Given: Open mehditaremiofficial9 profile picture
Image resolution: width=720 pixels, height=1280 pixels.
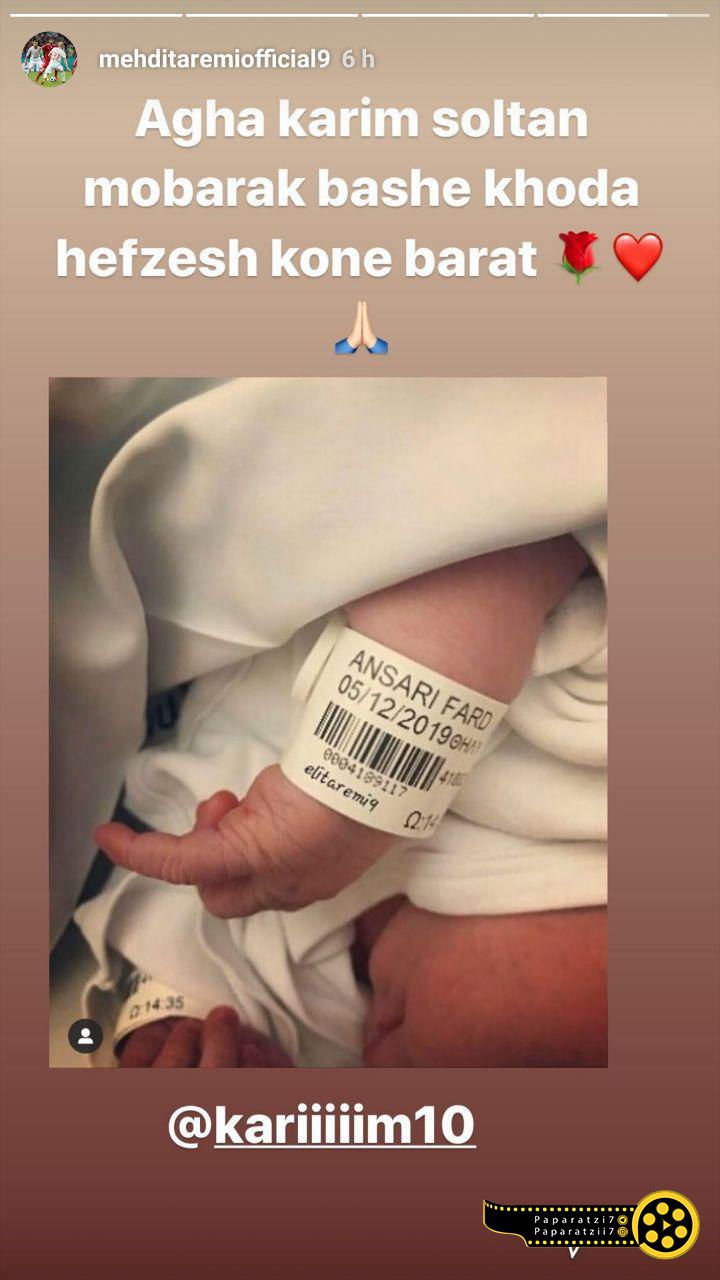Looking at the screenshot, I should coord(49,59).
